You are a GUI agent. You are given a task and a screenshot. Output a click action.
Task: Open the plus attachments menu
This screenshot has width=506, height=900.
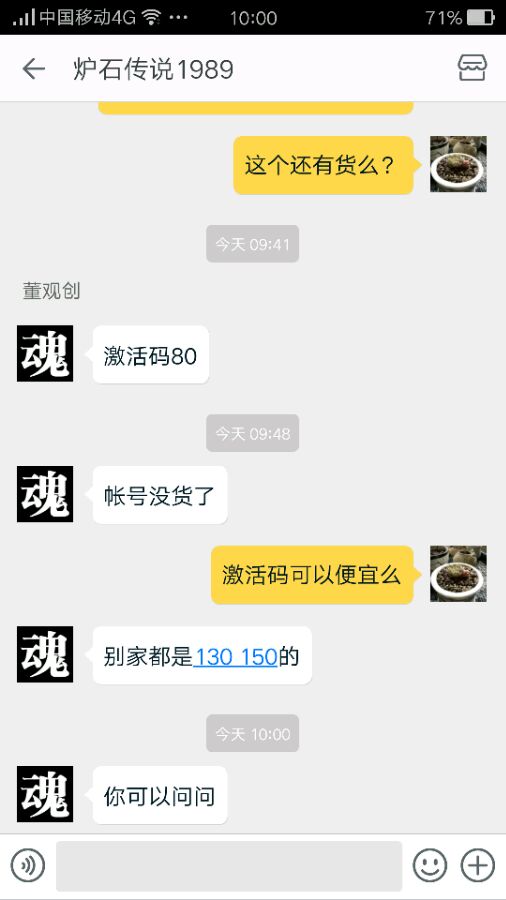point(477,865)
